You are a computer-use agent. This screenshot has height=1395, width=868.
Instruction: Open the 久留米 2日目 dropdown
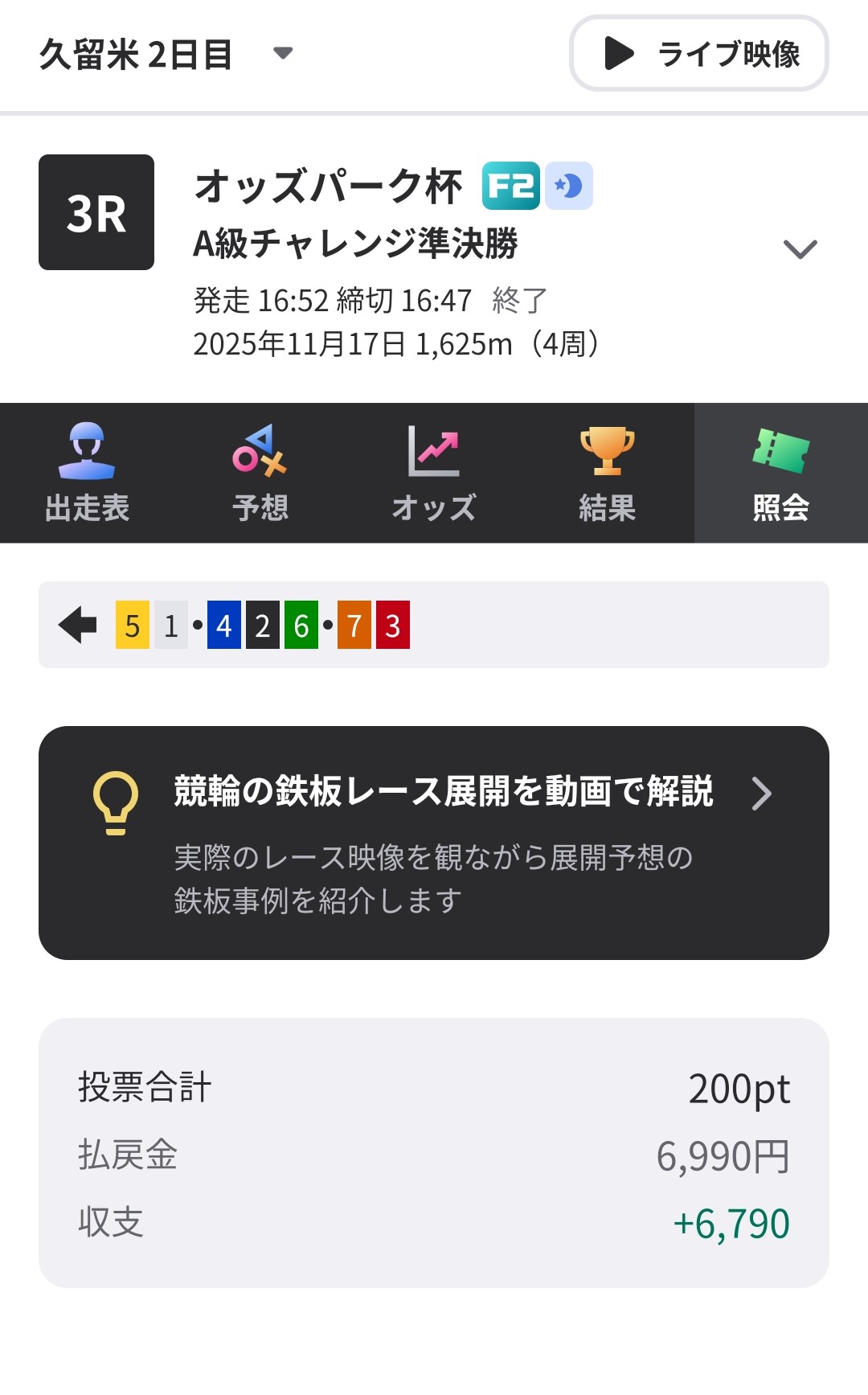tap(166, 54)
